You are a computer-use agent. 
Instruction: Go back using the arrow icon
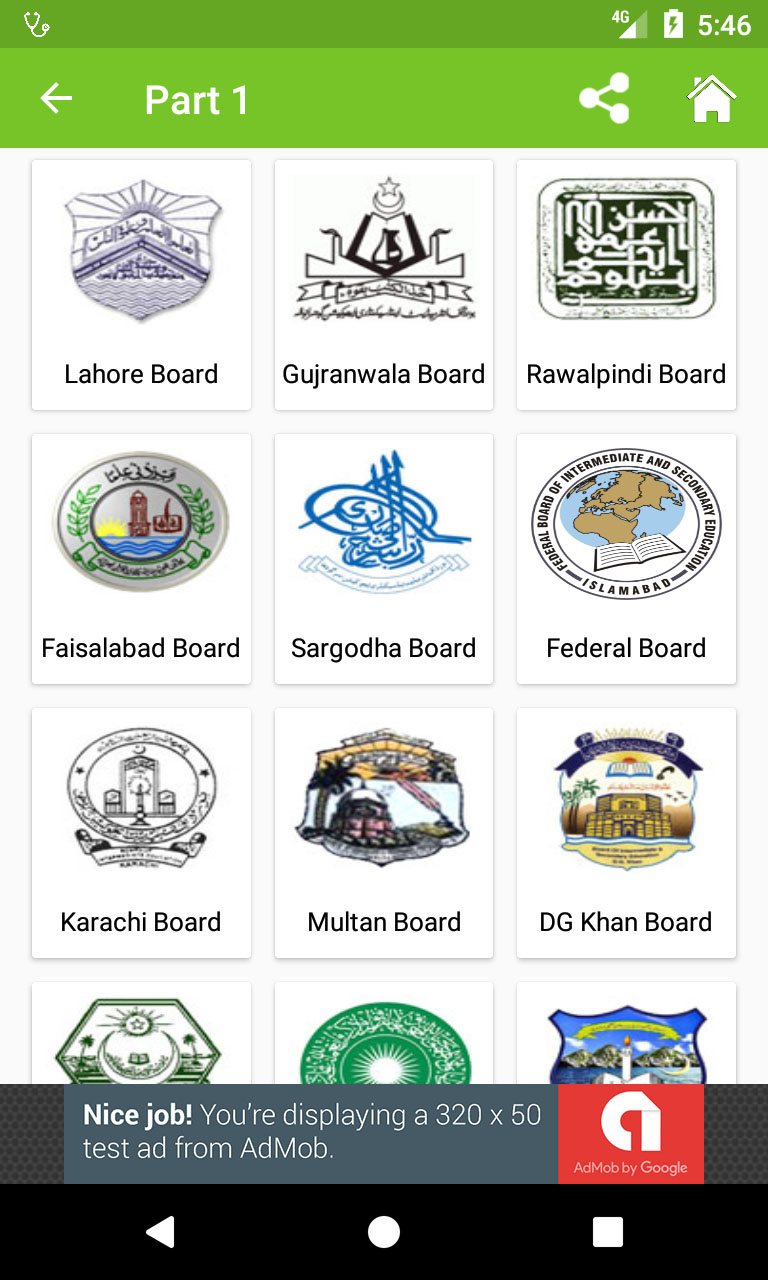click(x=57, y=99)
